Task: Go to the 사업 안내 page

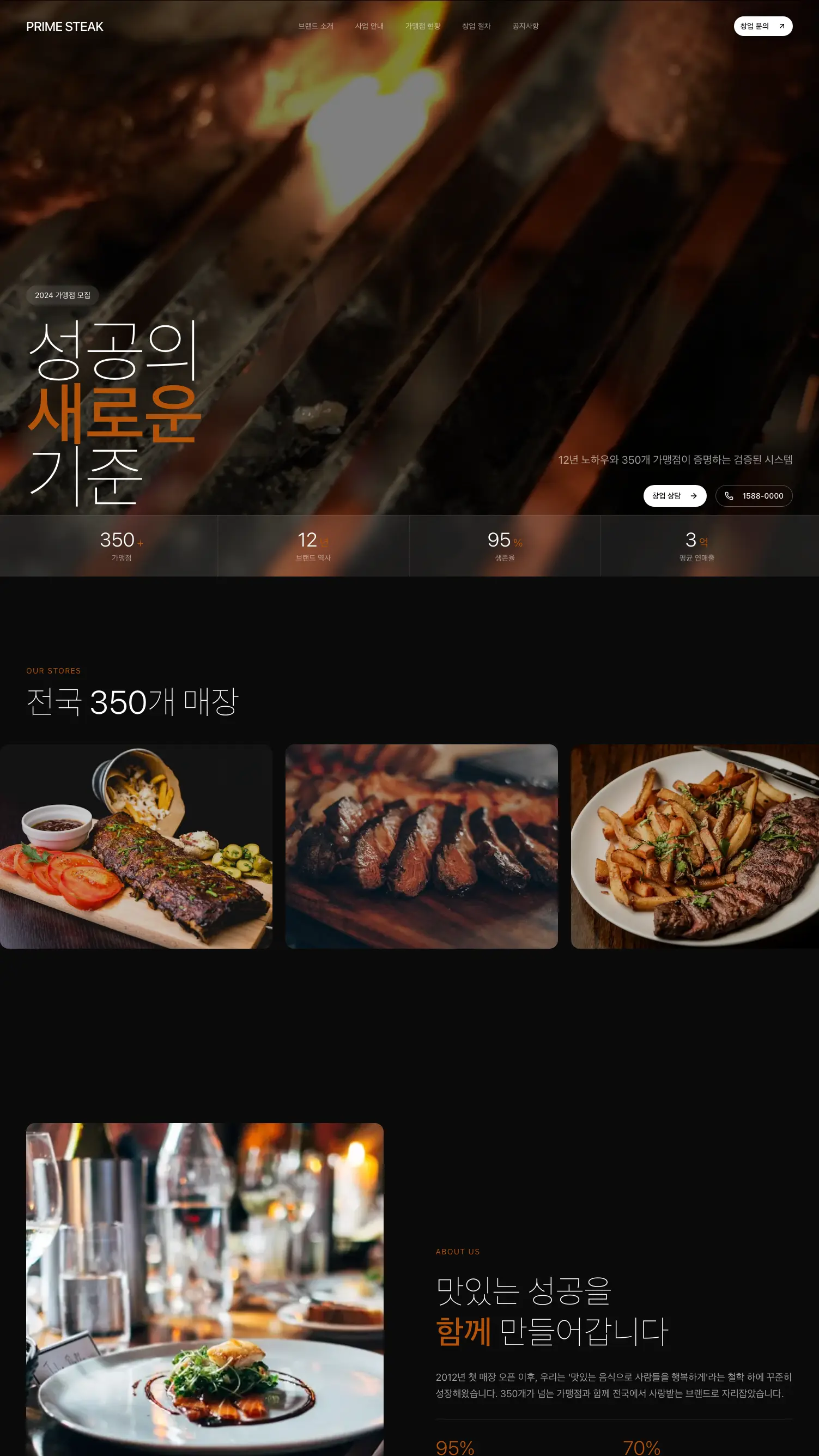Action: (369, 26)
